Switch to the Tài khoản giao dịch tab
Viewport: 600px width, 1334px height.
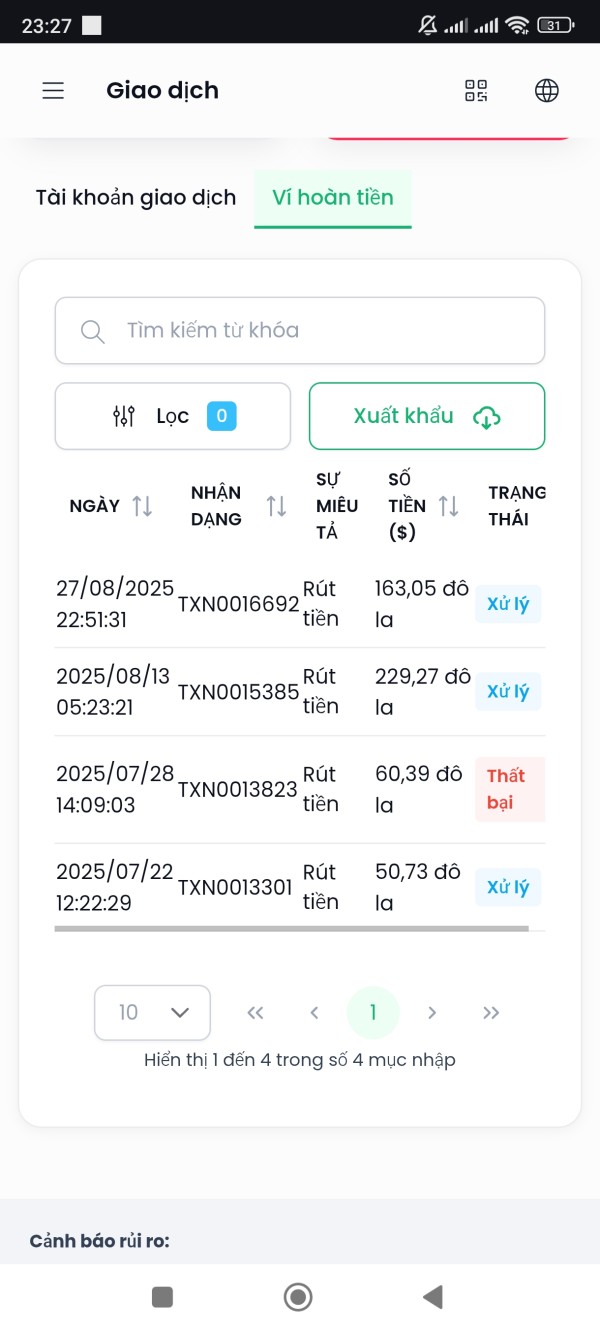pyautogui.click(x=136, y=197)
